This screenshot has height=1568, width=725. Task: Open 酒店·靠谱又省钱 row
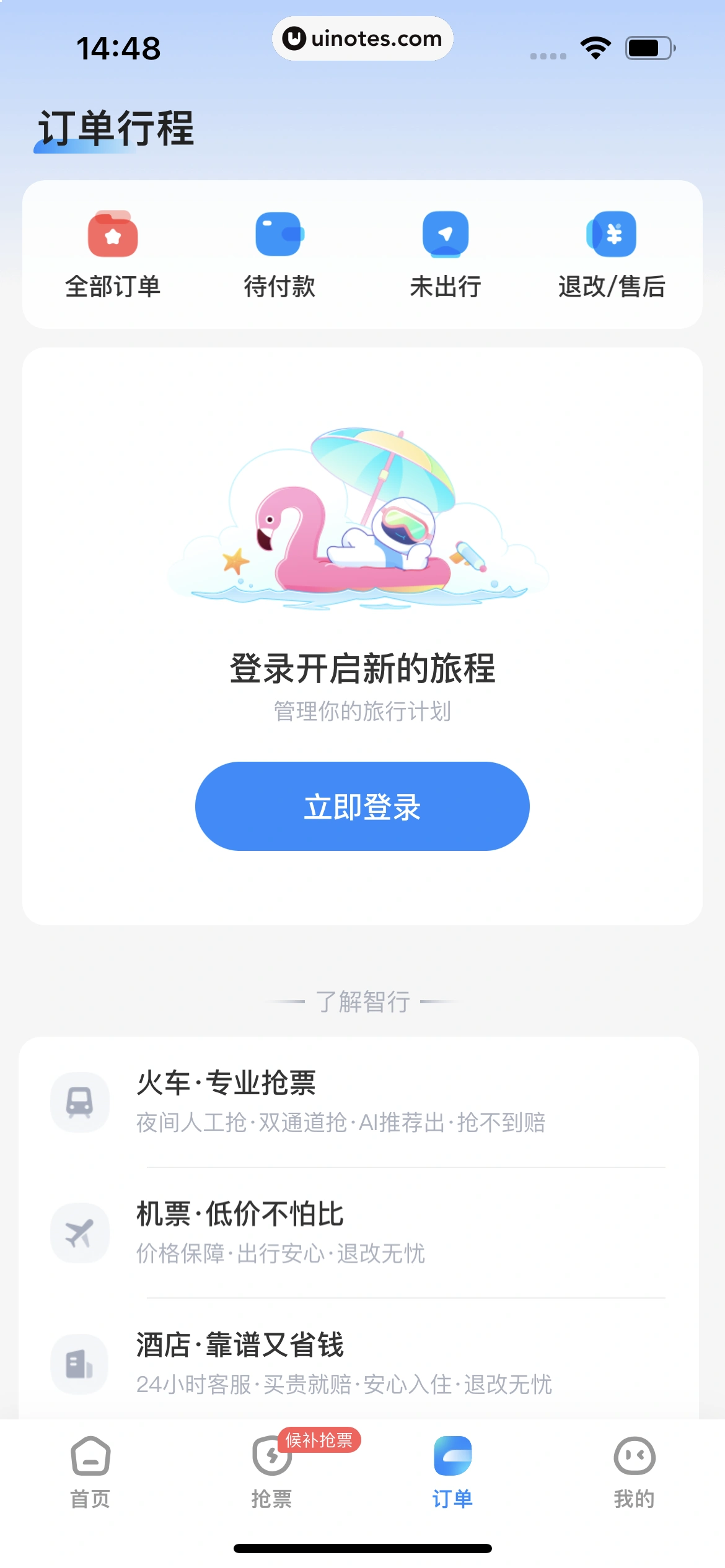[359, 1363]
